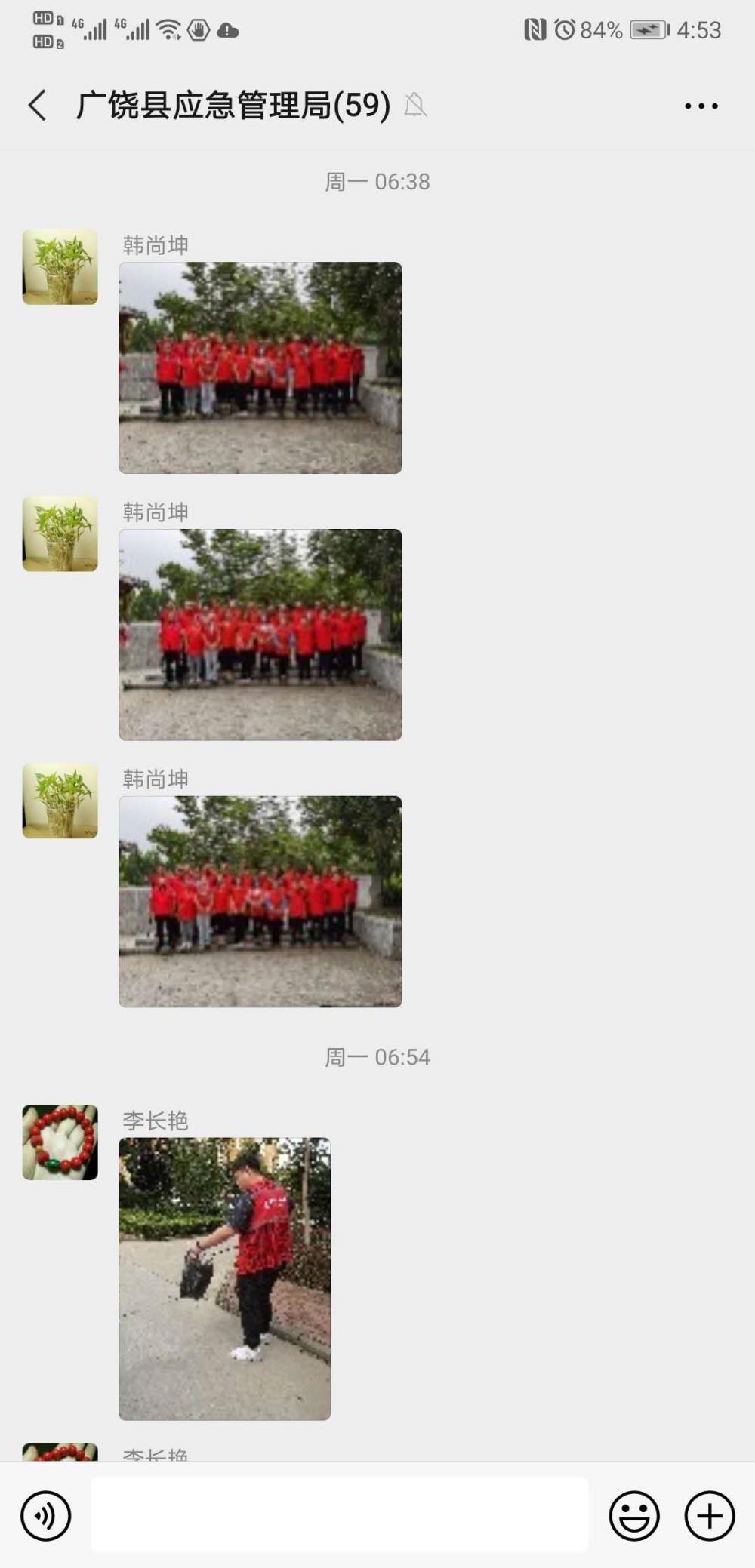The width and height of the screenshot is (755, 1568).
Task: Switch to voice message input
Action: pos(46,1515)
